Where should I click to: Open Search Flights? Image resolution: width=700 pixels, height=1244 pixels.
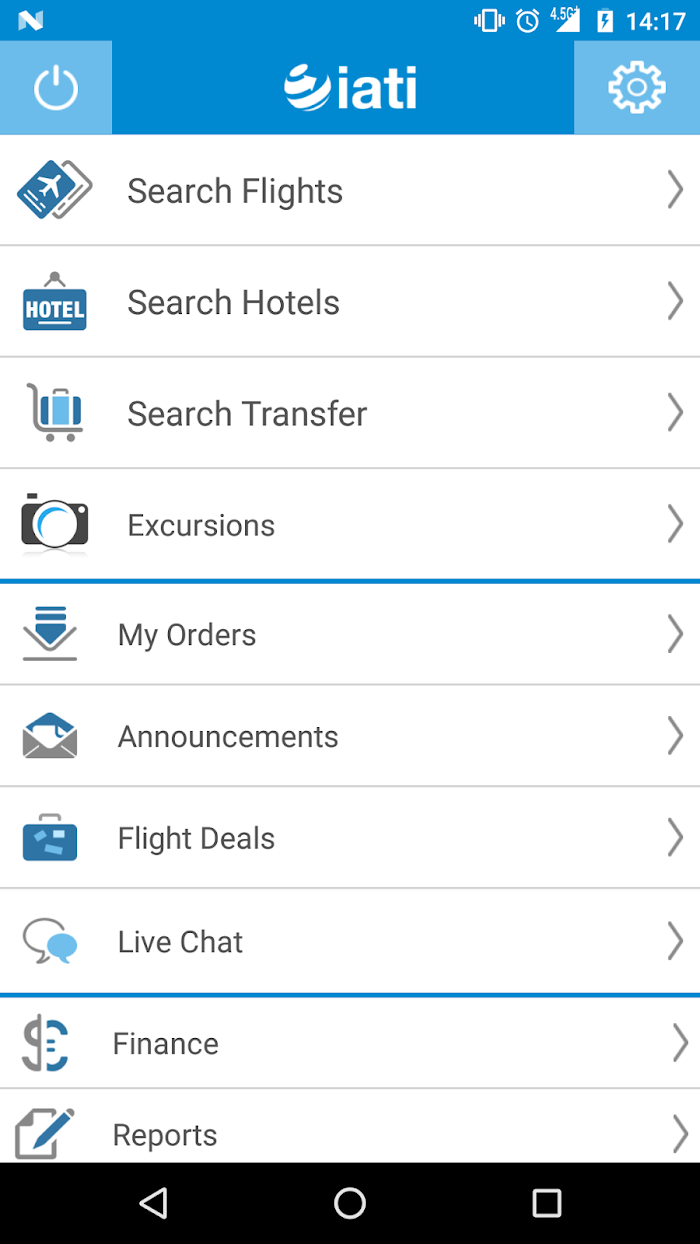pyautogui.click(x=350, y=190)
